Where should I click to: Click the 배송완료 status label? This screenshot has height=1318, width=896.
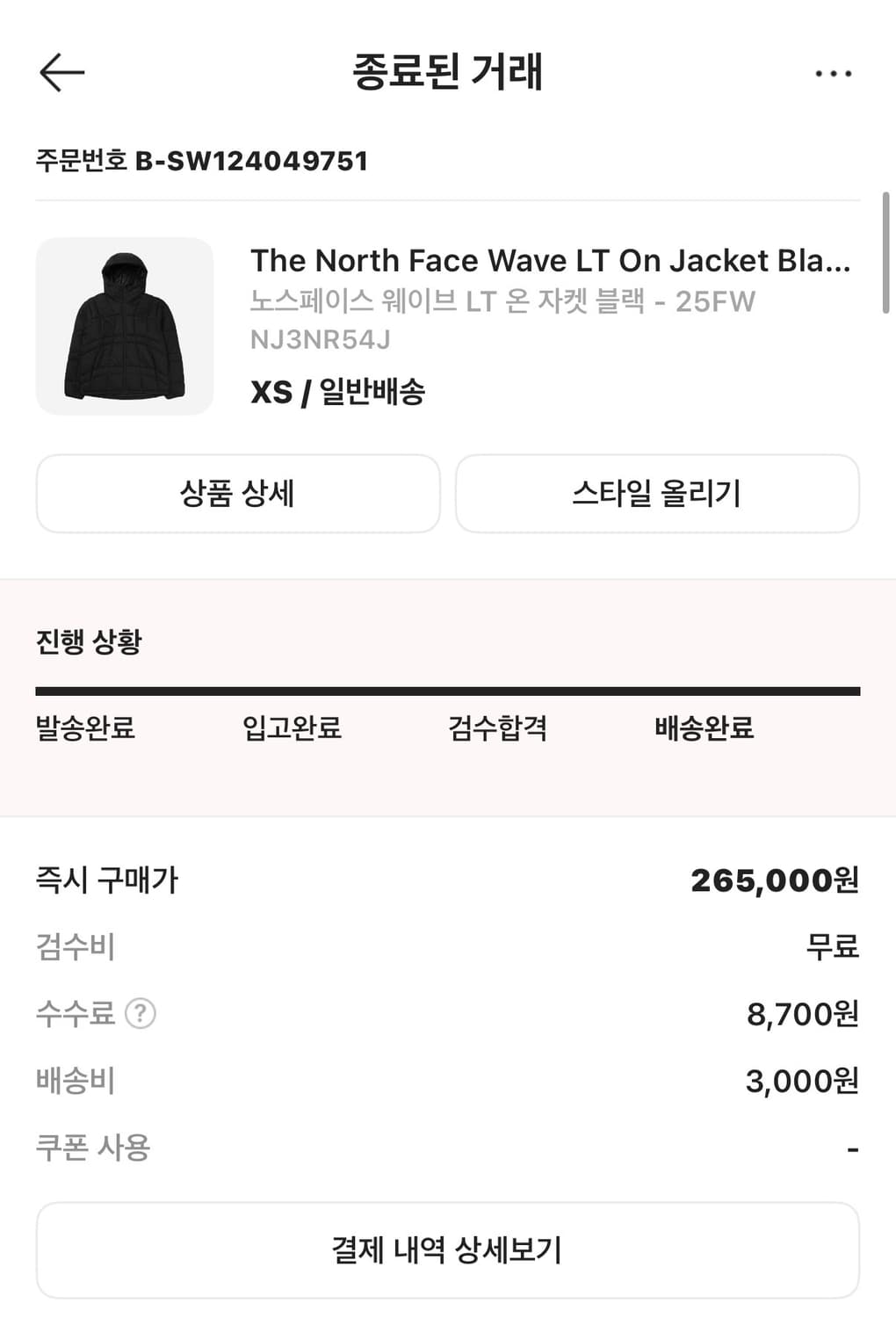click(x=705, y=728)
